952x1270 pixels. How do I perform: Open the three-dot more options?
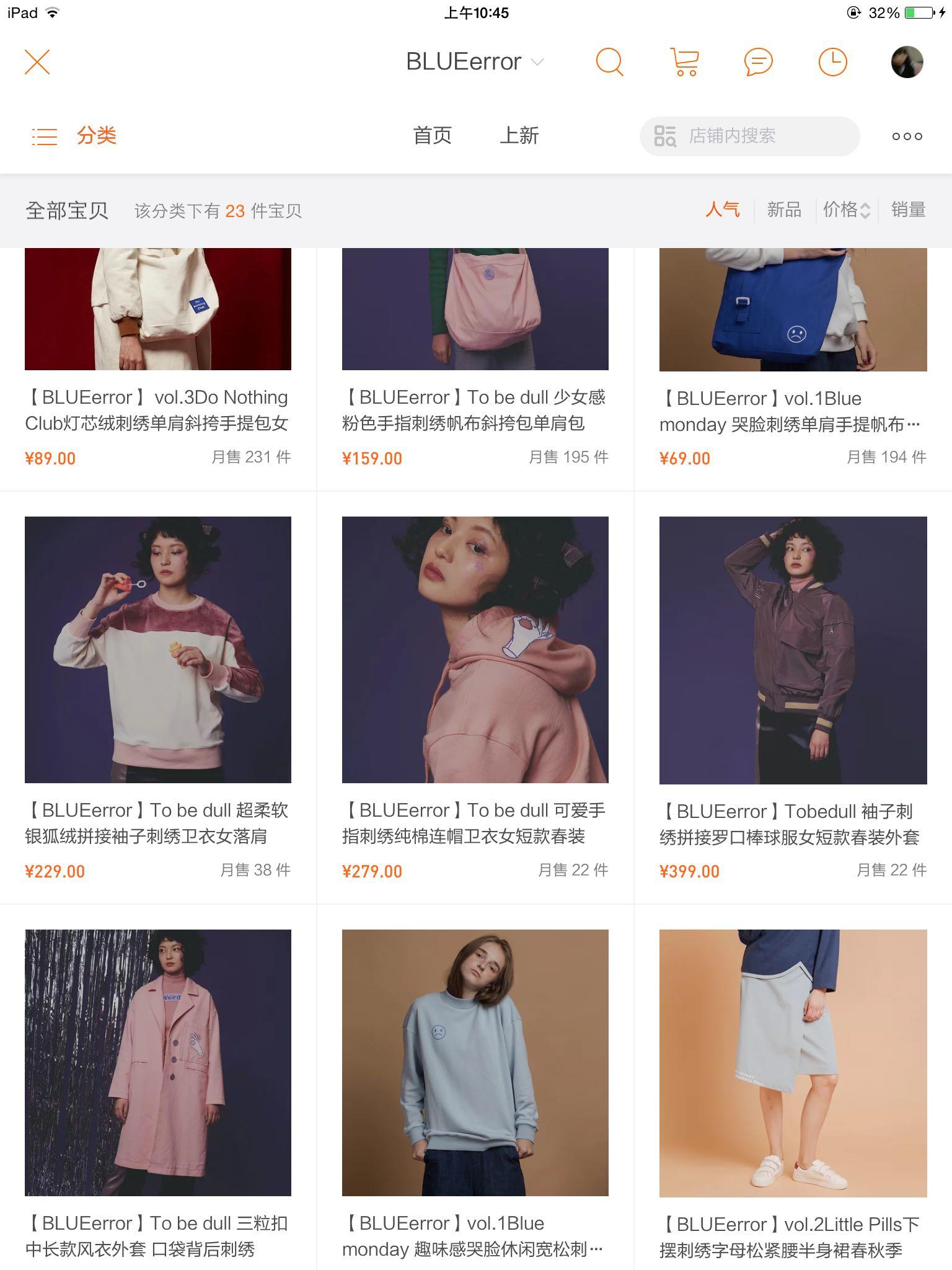pyautogui.click(x=907, y=136)
